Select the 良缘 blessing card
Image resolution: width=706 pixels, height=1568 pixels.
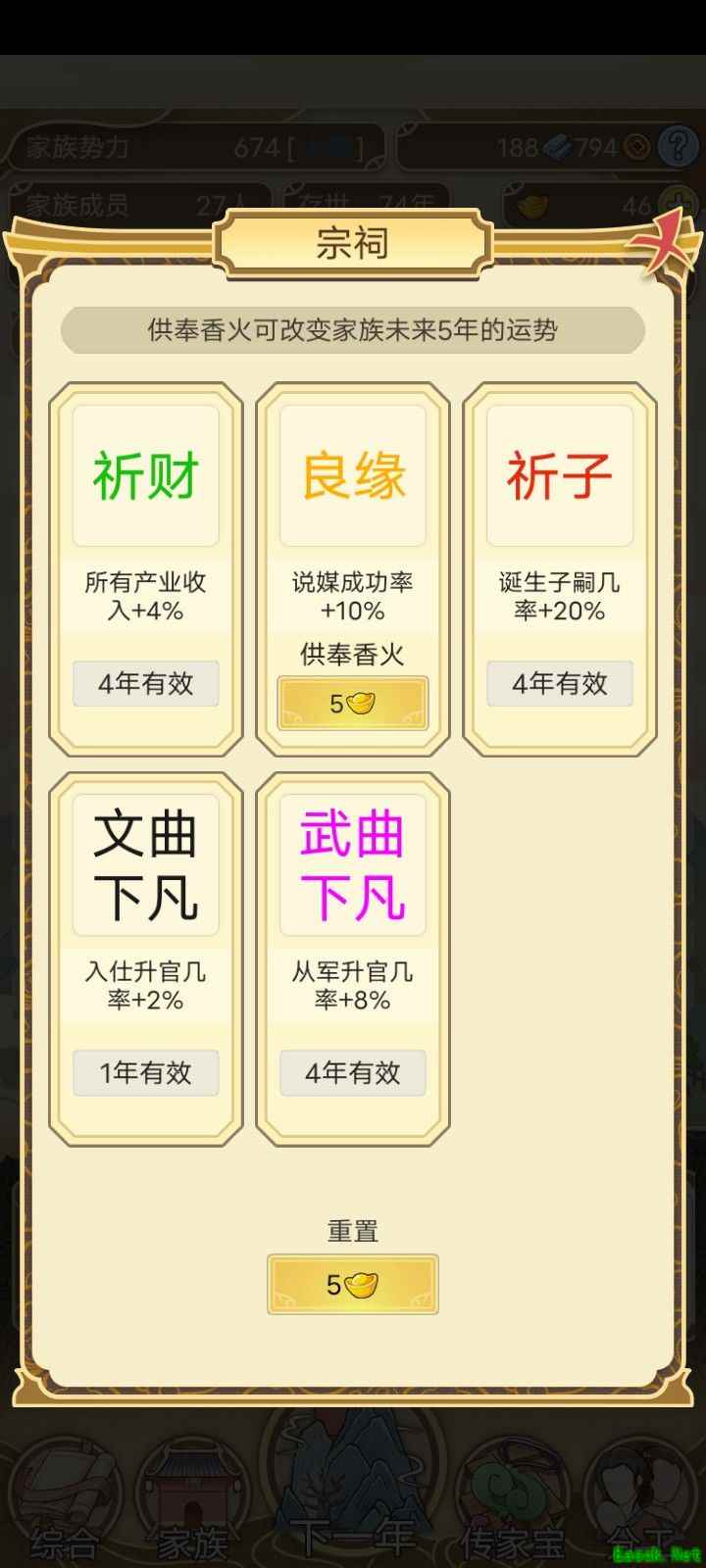(x=352, y=477)
